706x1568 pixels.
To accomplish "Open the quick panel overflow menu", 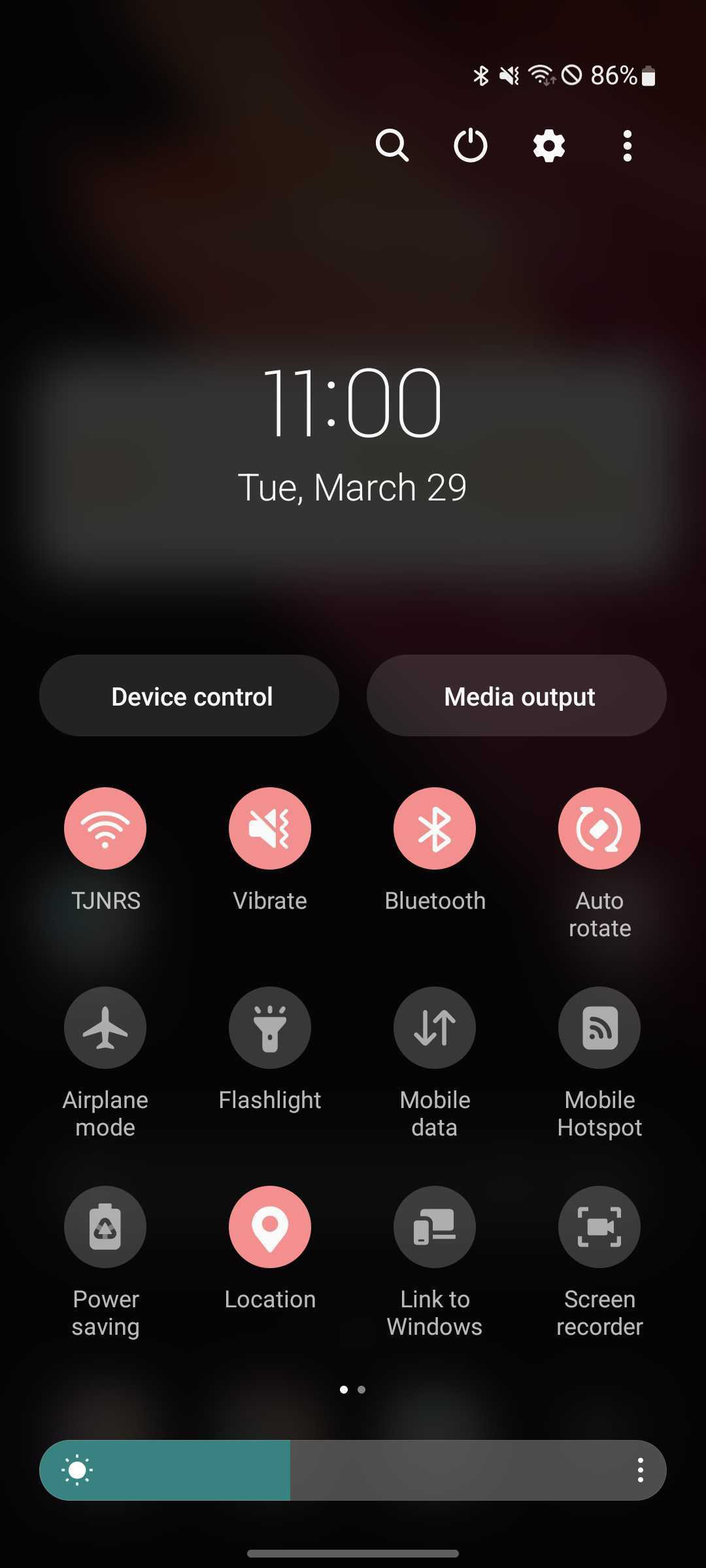I will pyautogui.click(x=628, y=145).
